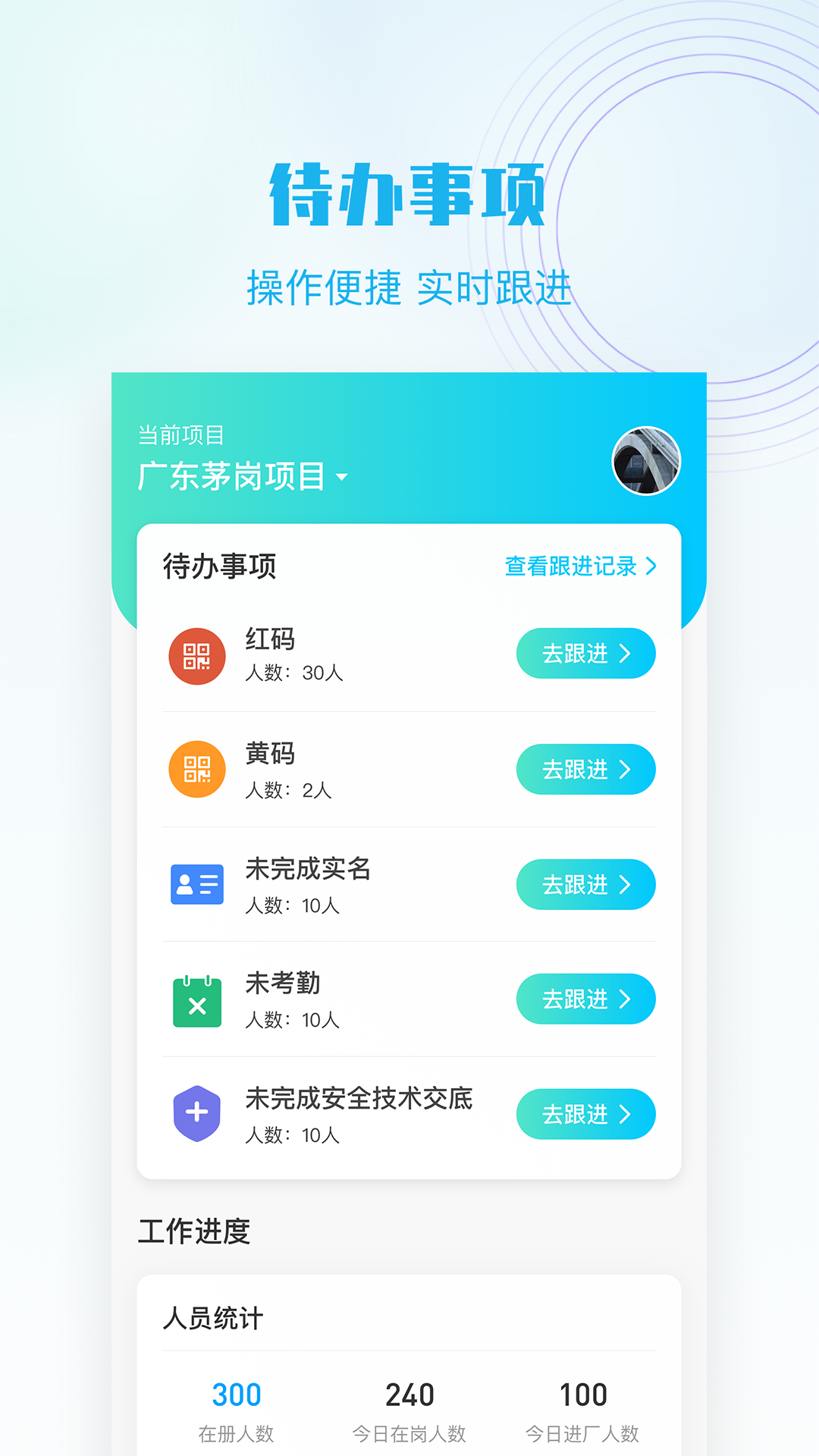Select the yellow 黄码 QR code icon
Viewport: 819px width, 1456px height.
[x=196, y=770]
